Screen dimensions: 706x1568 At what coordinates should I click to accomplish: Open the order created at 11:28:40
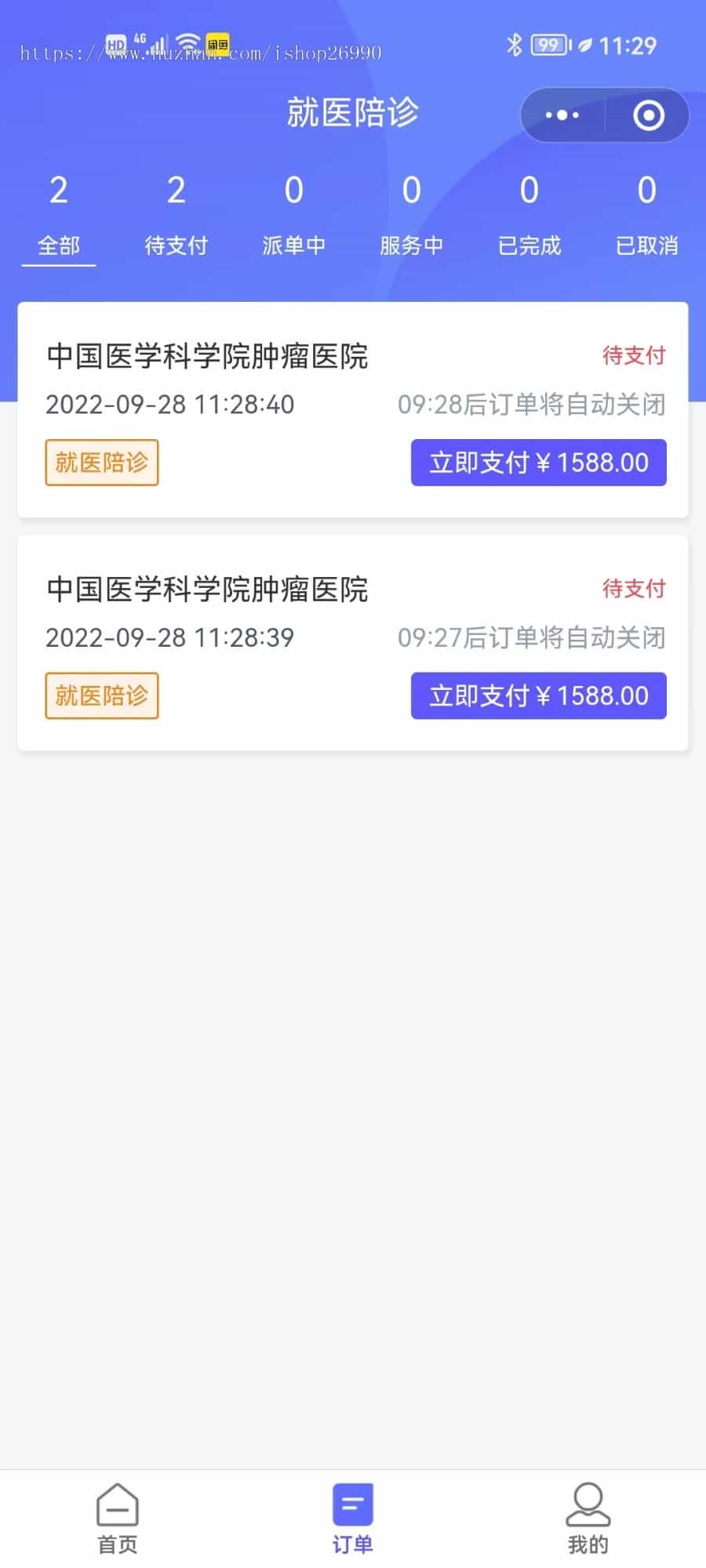click(353, 409)
